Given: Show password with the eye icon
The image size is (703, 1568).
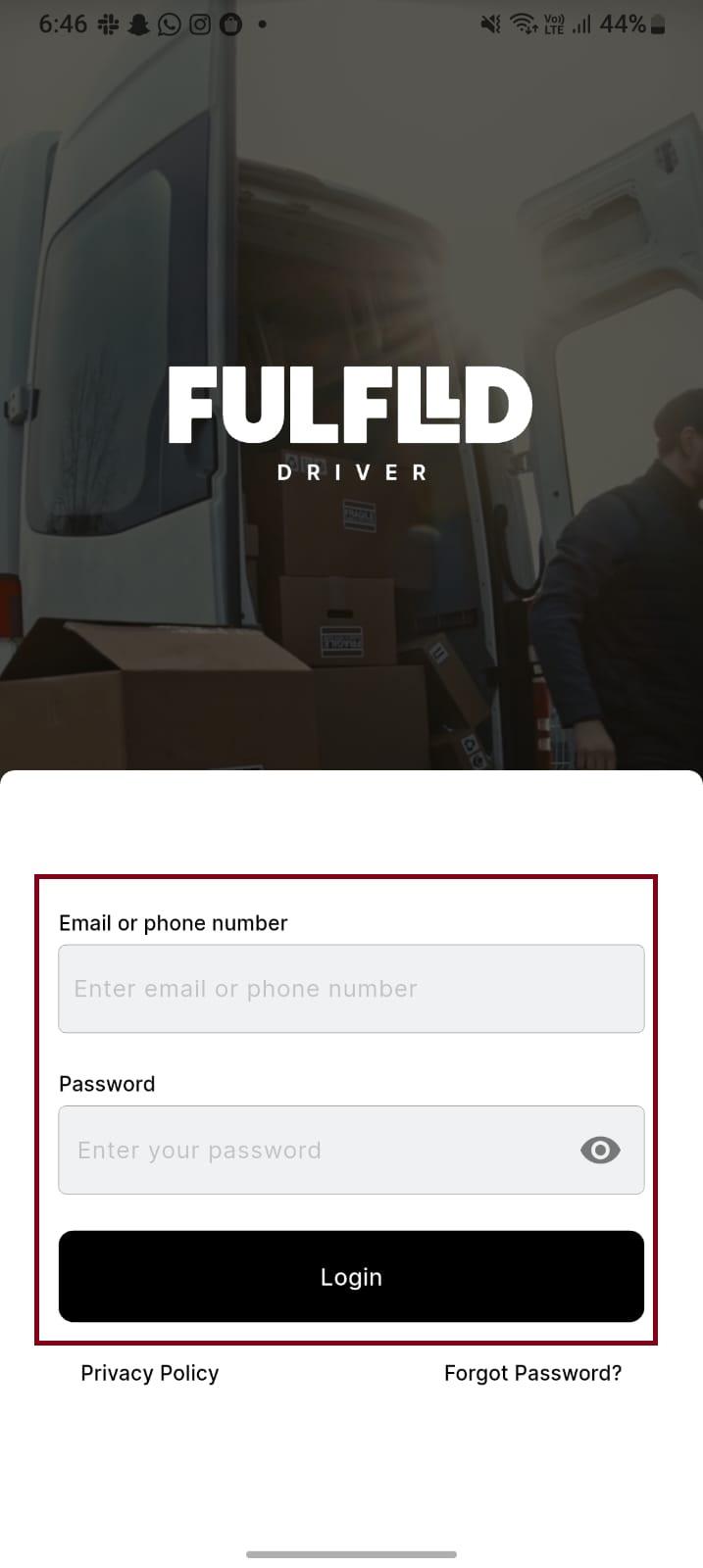Looking at the screenshot, I should [600, 1150].
